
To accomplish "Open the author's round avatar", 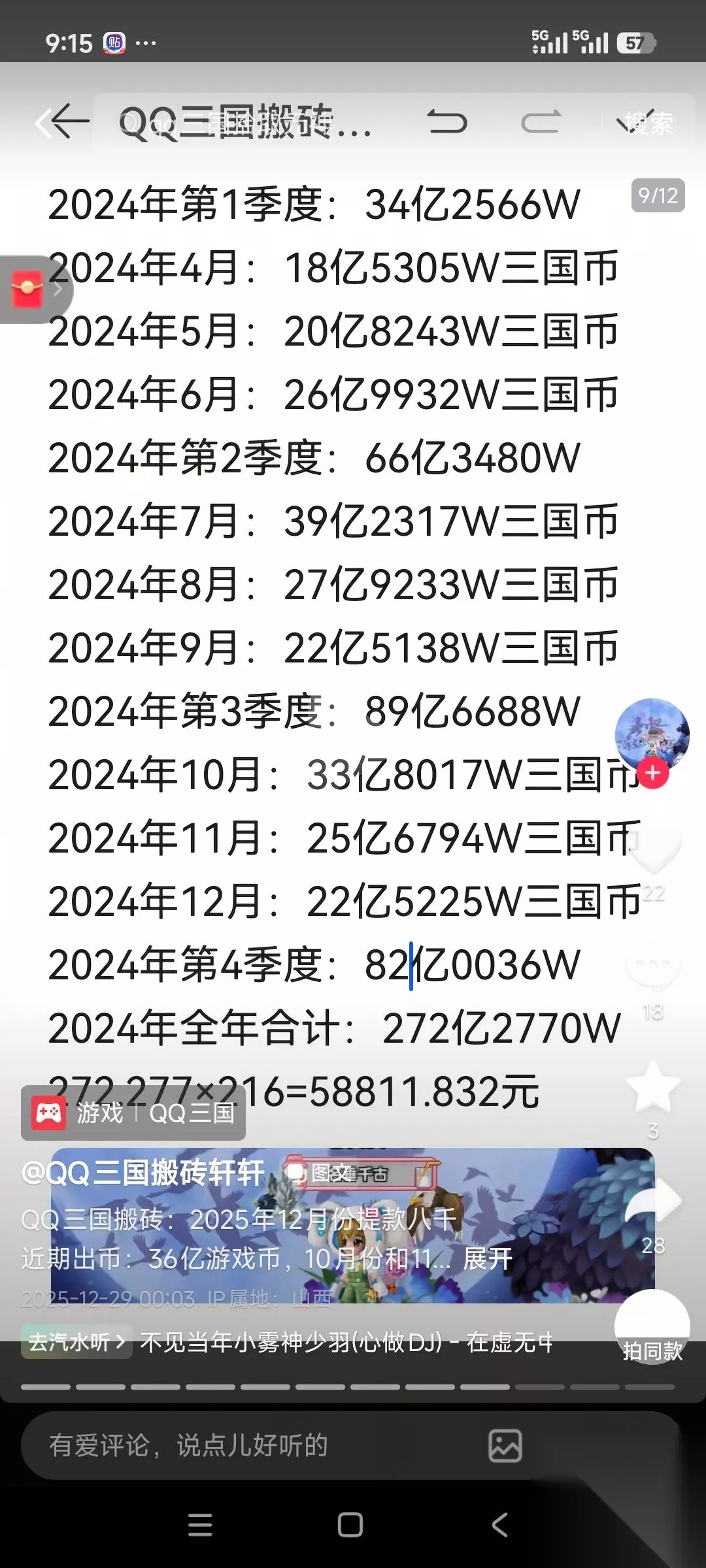I will (652, 734).
